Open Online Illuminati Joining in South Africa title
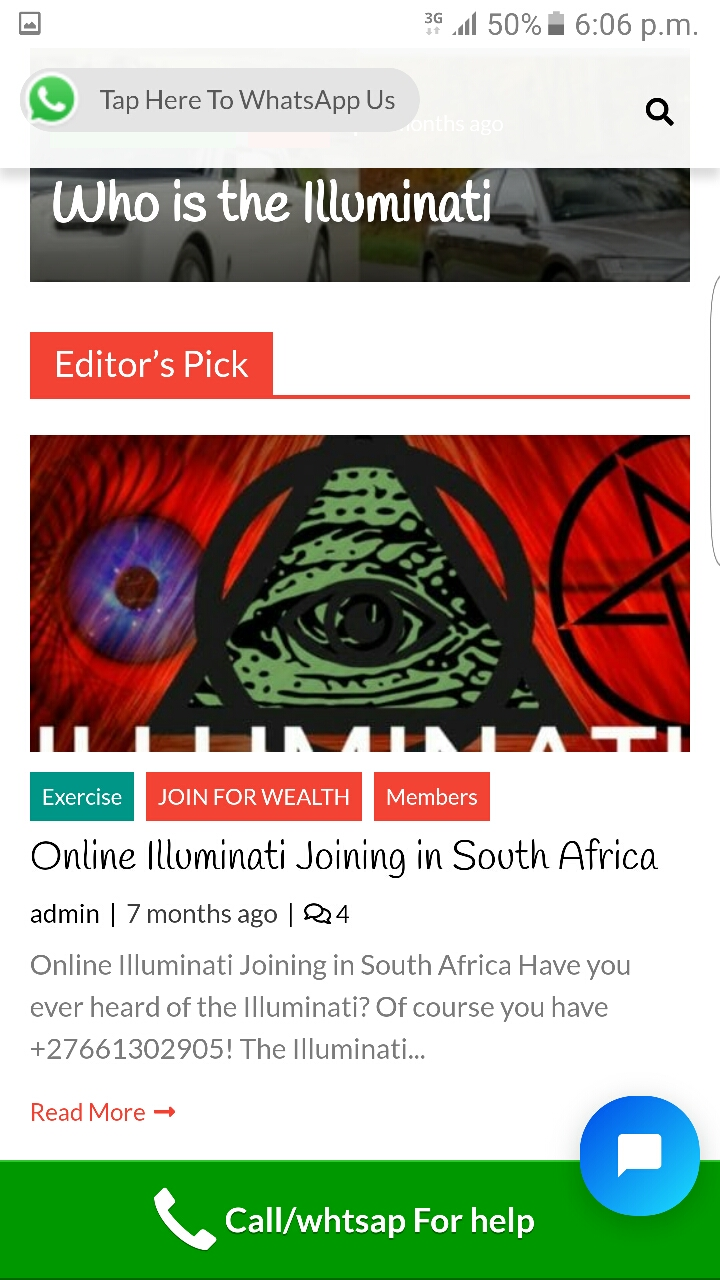This screenshot has width=720, height=1280. 344,856
